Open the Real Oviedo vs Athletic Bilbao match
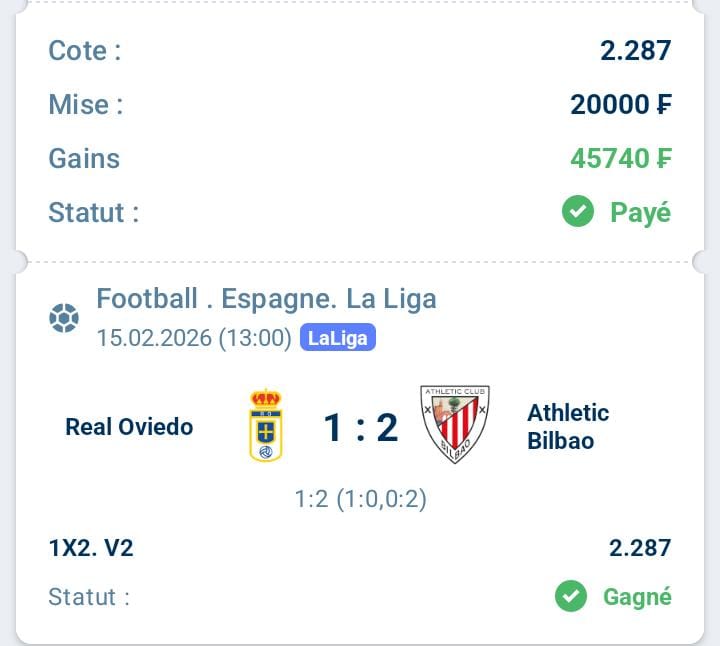This screenshot has height=646, width=720. [x=360, y=427]
